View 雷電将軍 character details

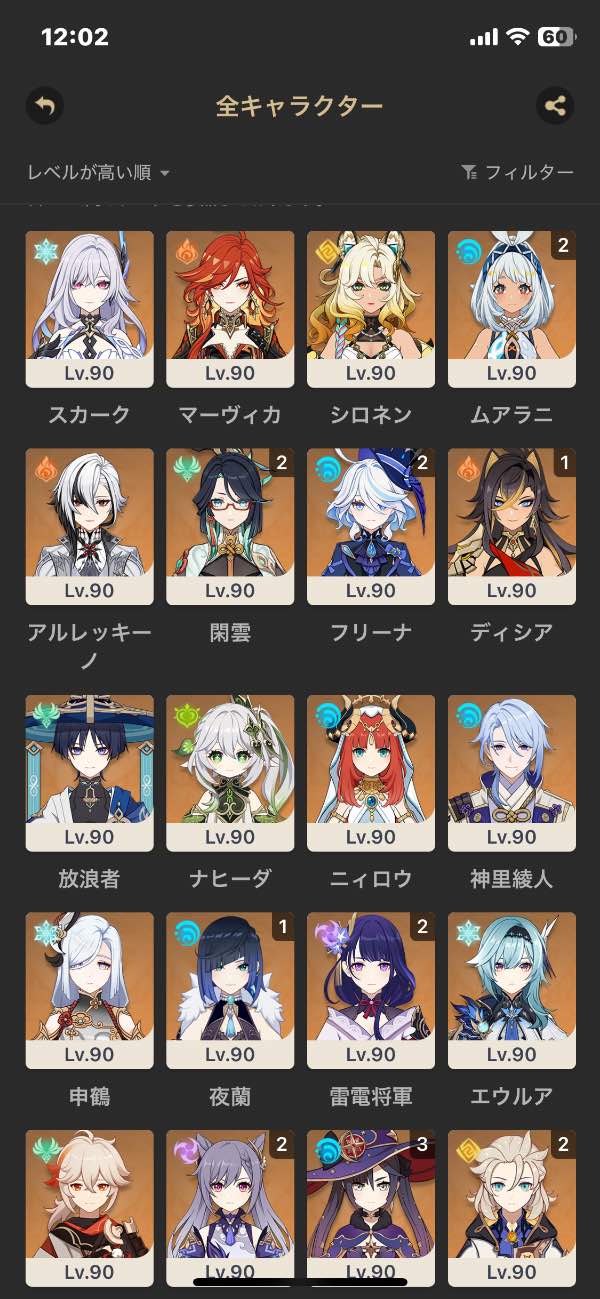[371, 991]
